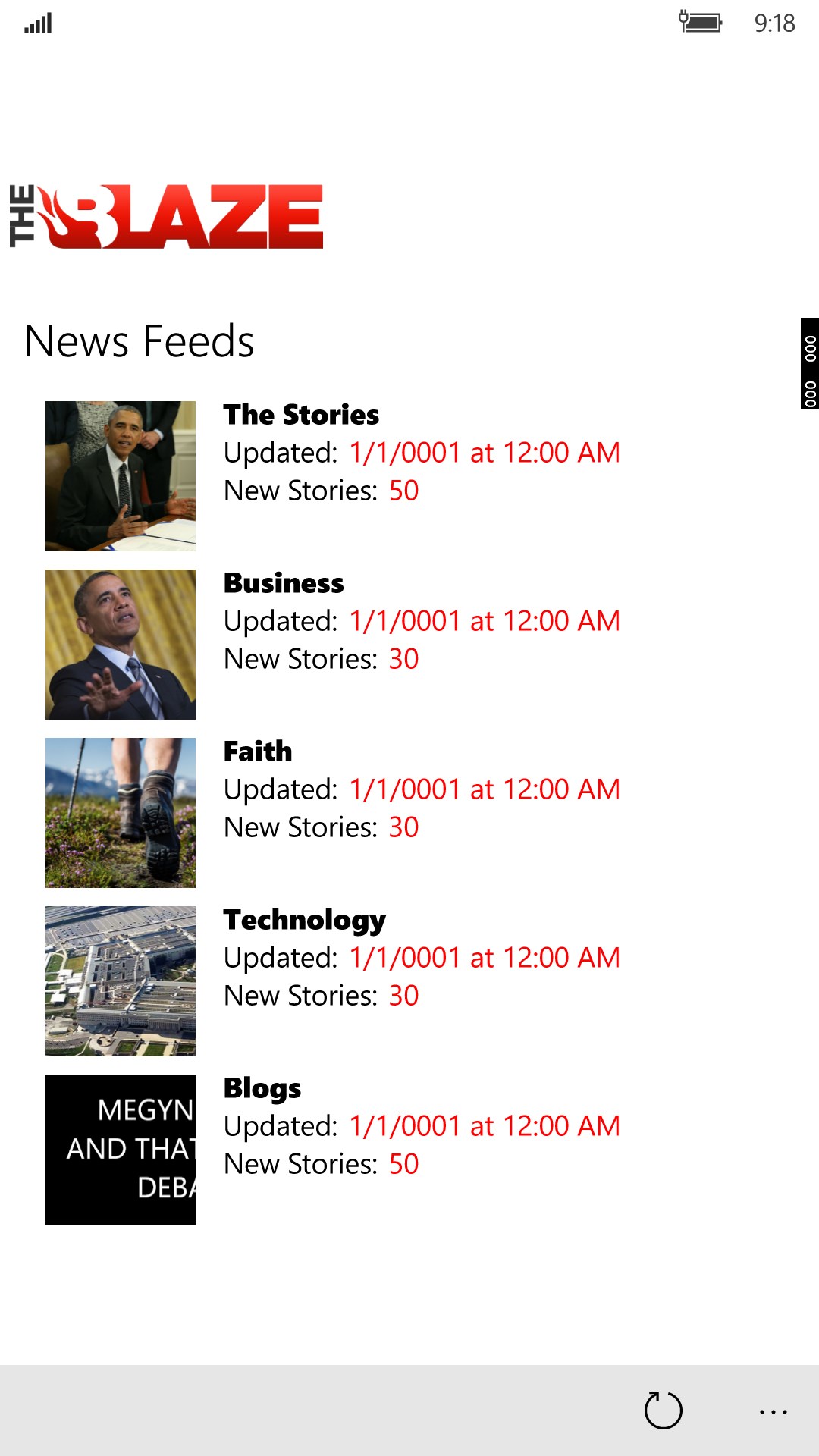
Task: Tap the hiking boots Faith thumbnail
Action: point(120,811)
